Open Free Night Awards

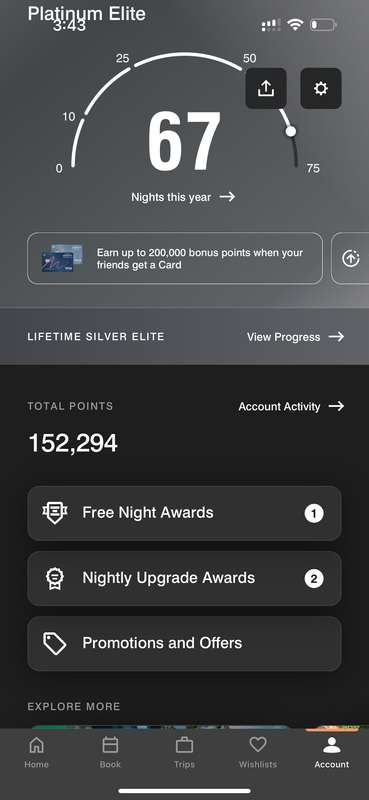point(184,513)
